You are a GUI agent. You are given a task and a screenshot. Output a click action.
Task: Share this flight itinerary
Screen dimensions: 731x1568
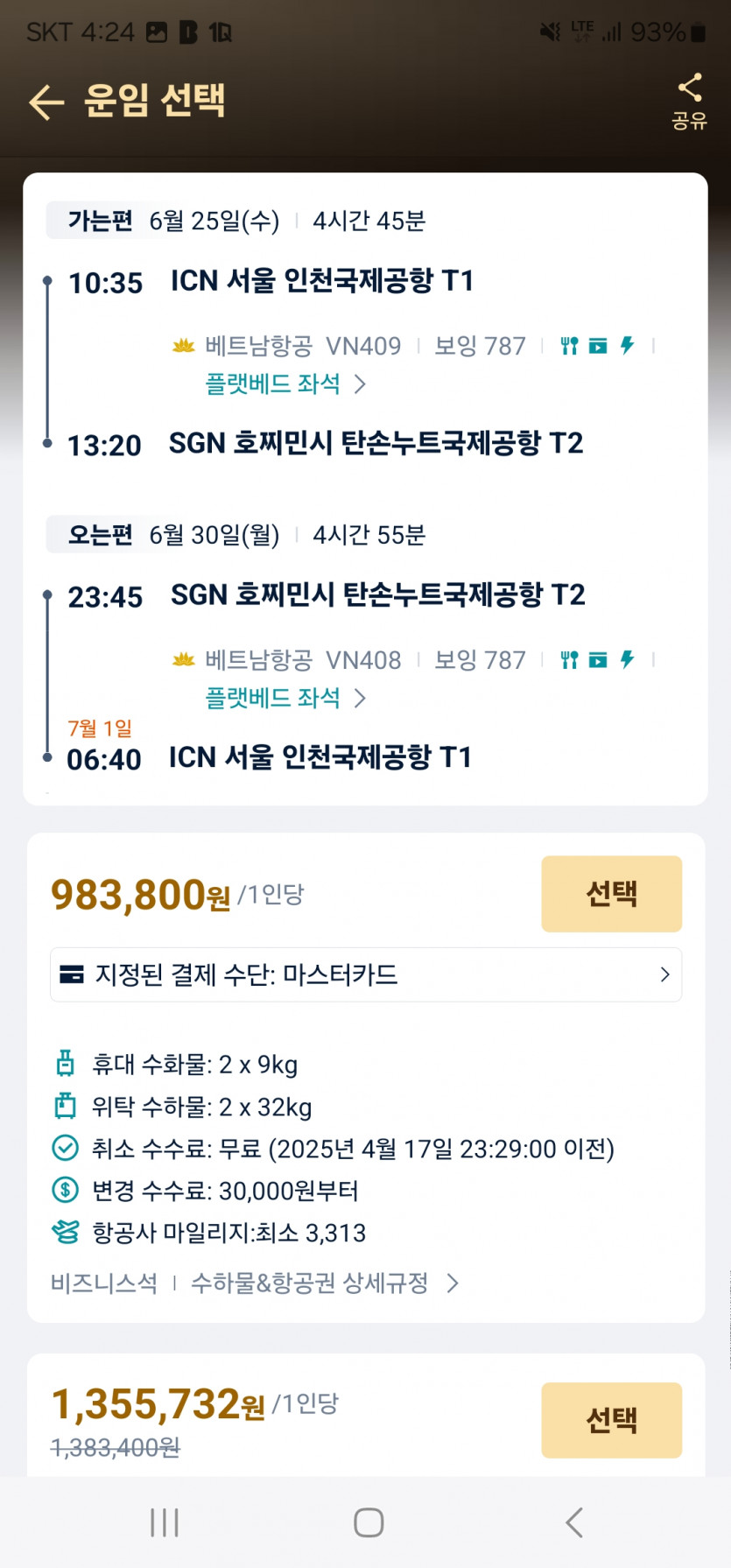point(689,100)
